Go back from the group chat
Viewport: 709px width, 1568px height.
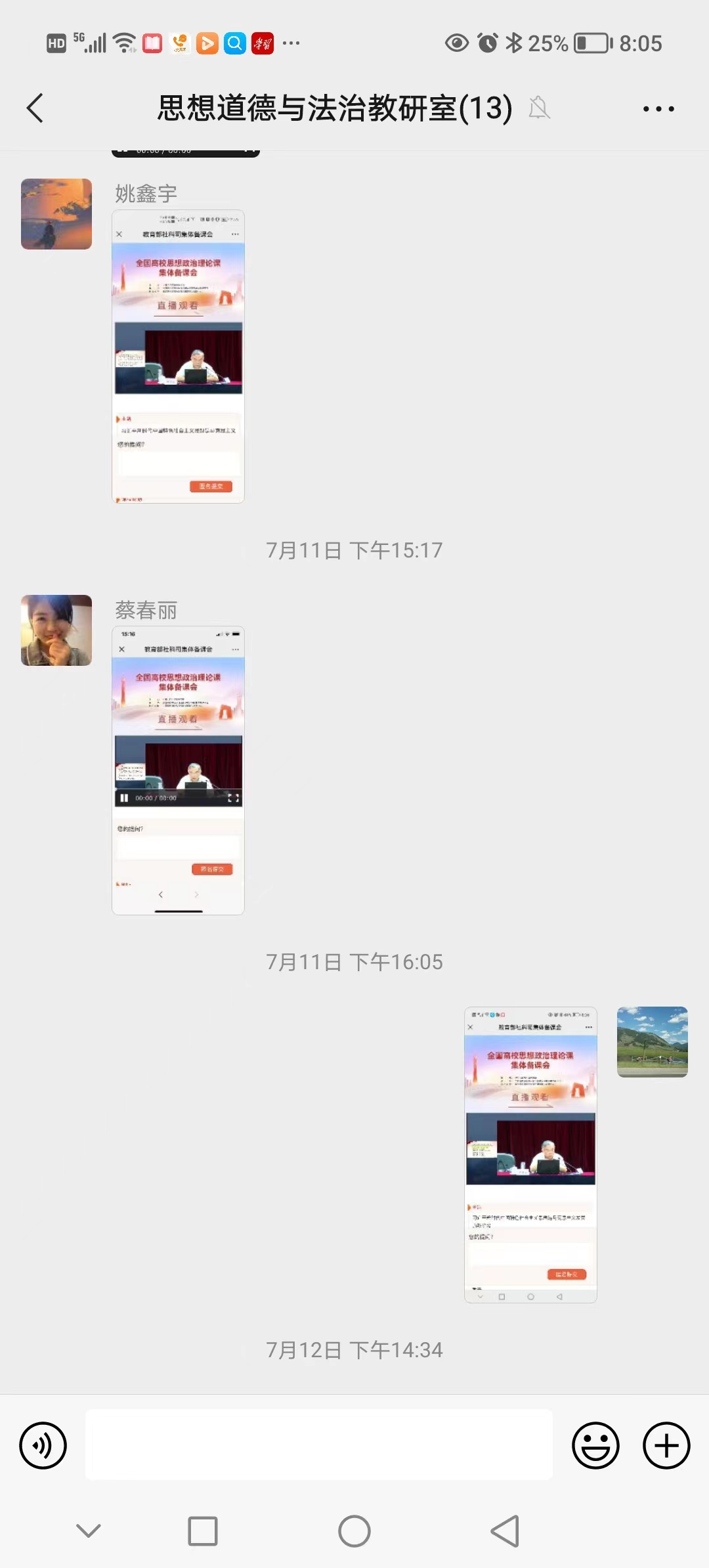[x=35, y=108]
